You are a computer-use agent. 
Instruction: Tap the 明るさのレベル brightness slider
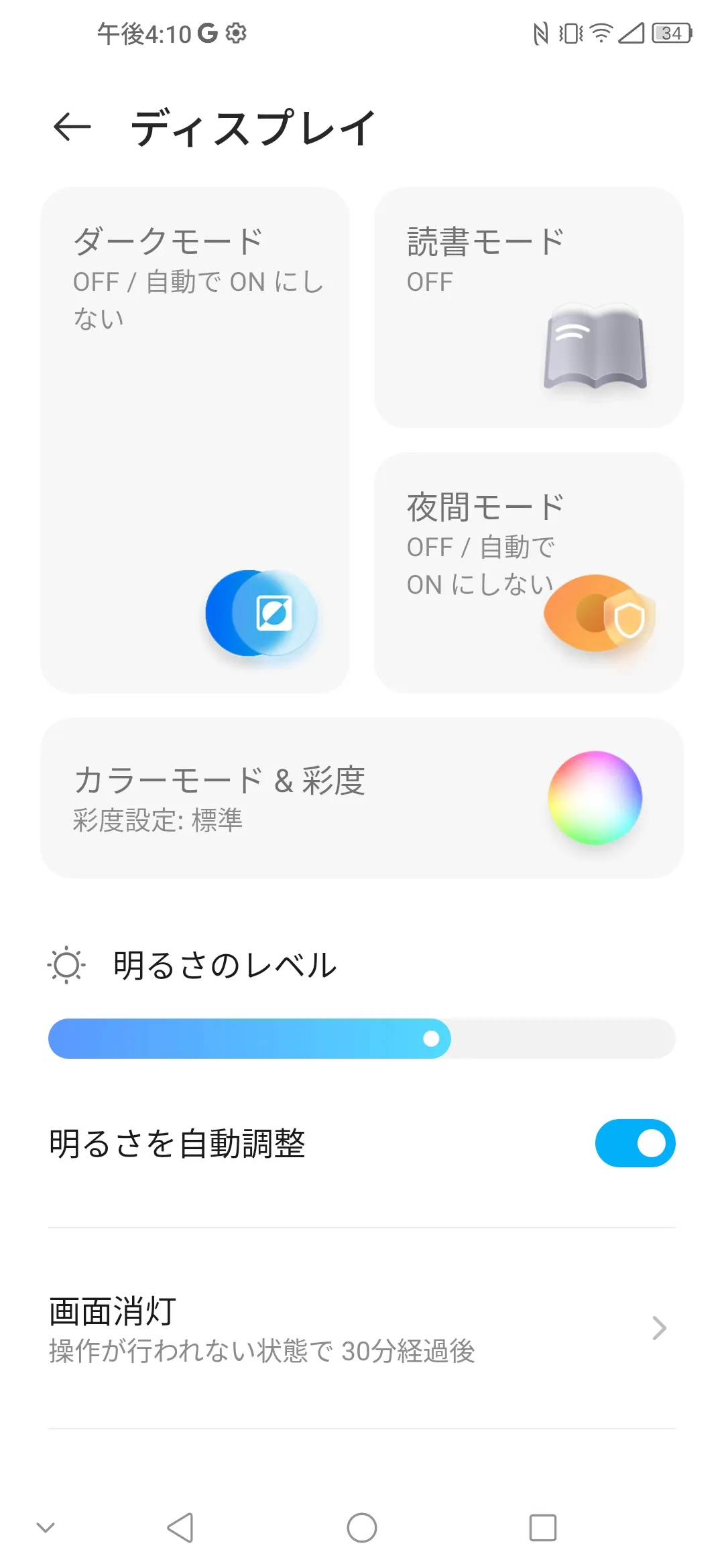[362, 1039]
